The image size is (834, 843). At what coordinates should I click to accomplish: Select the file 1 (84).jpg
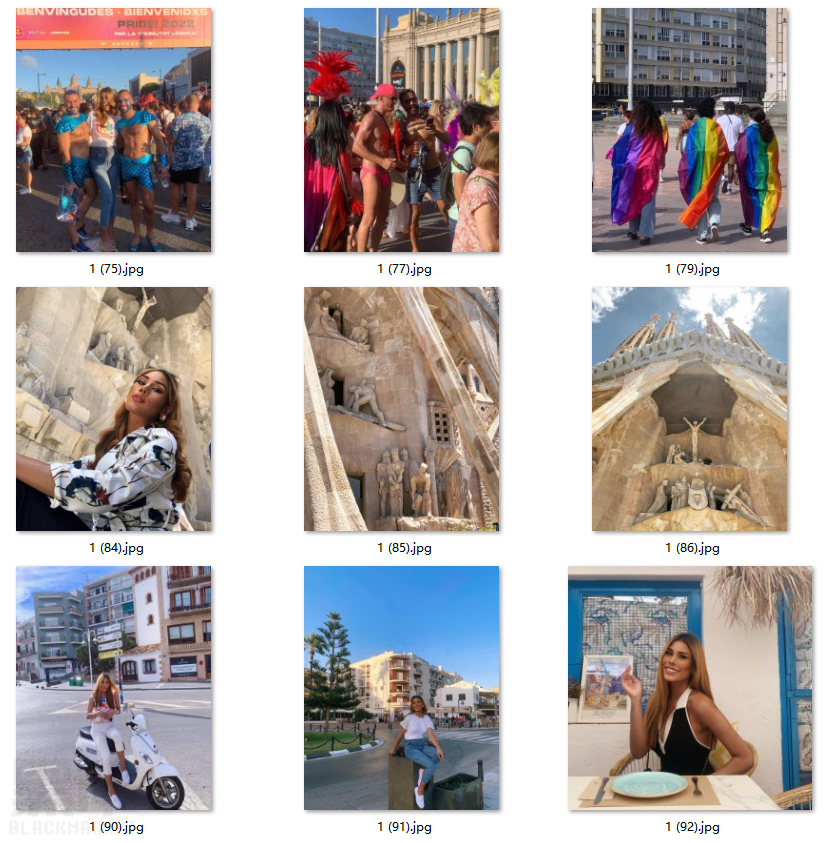point(113,409)
